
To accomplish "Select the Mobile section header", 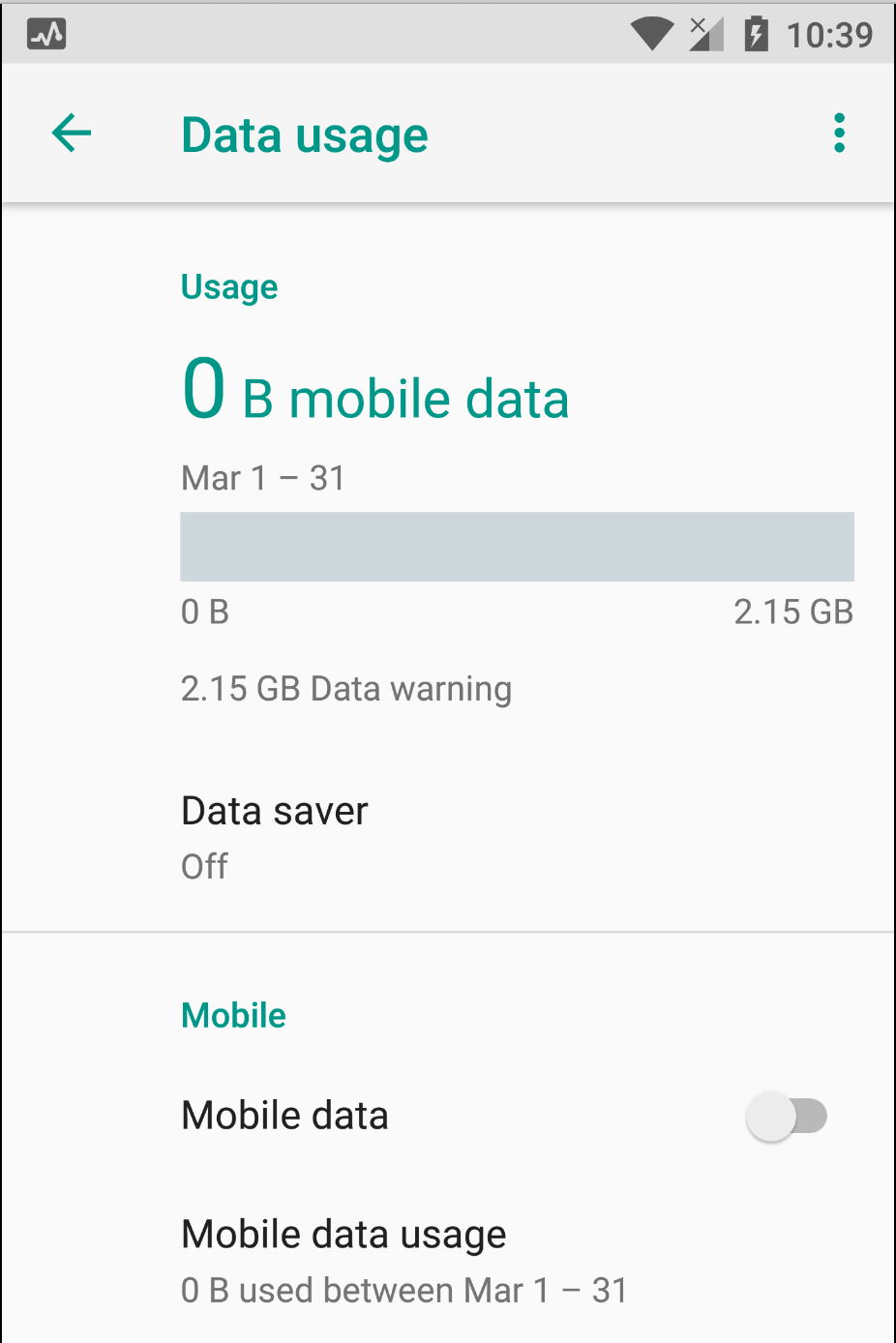I will click(233, 1015).
